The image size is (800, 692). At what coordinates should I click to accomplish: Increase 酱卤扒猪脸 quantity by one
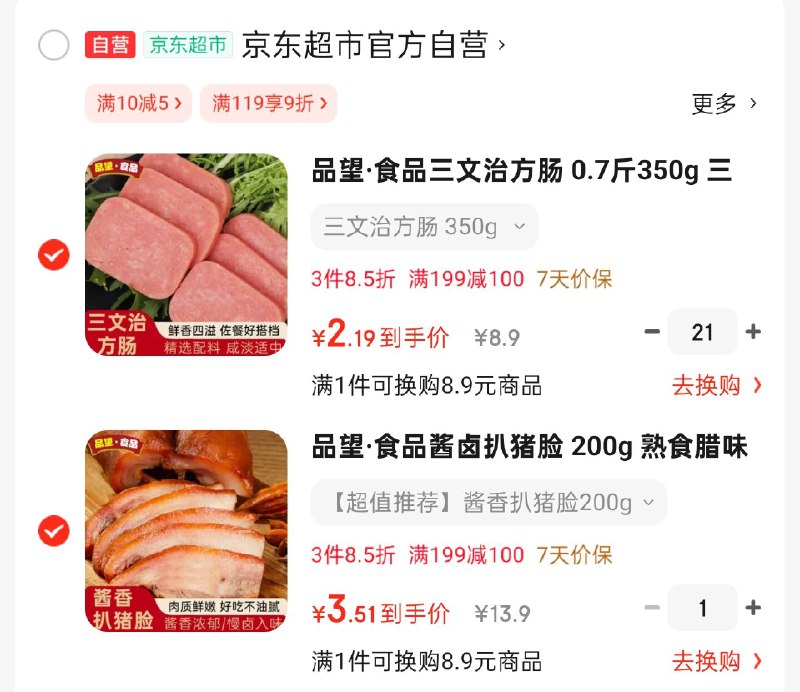(x=754, y=608)
